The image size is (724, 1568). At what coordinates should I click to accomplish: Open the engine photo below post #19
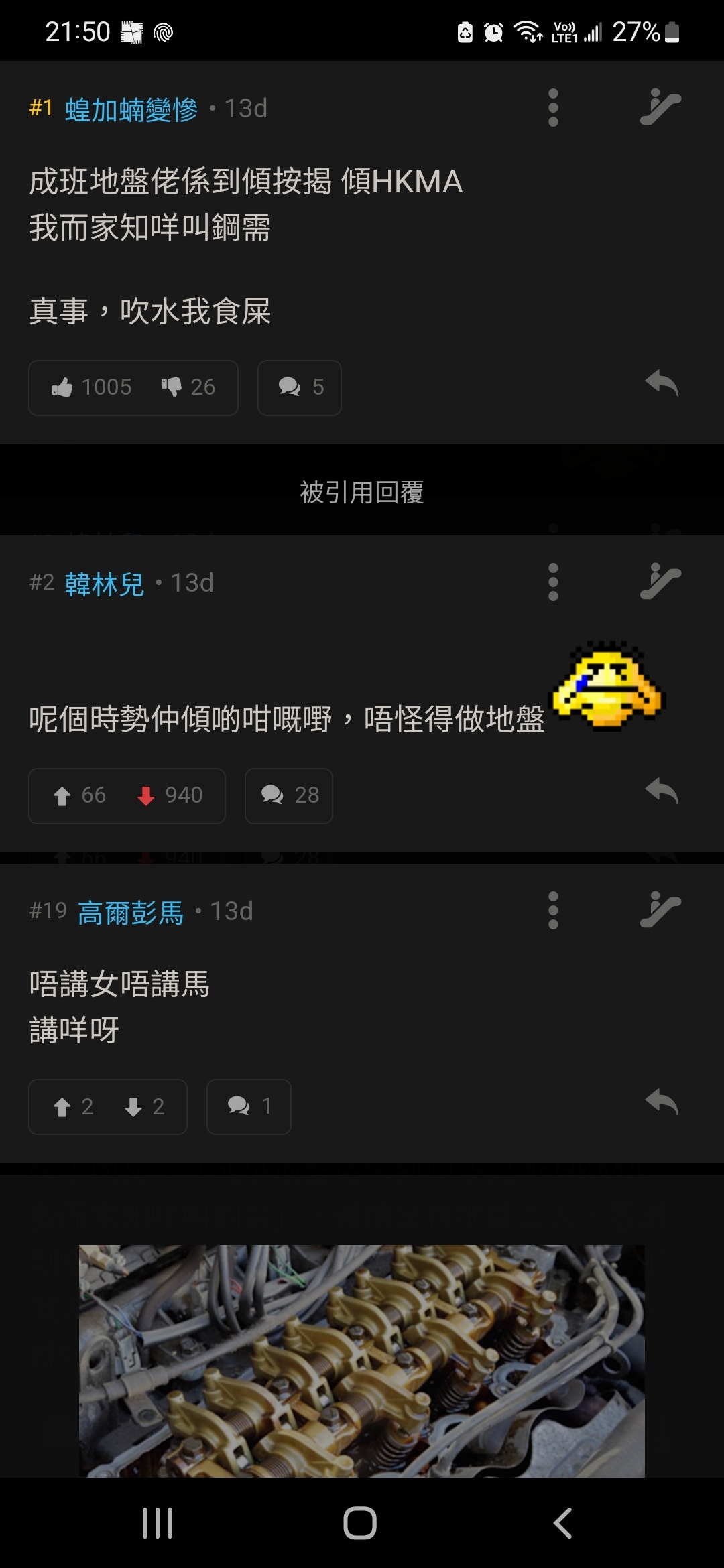click(x=362, y=1360)
